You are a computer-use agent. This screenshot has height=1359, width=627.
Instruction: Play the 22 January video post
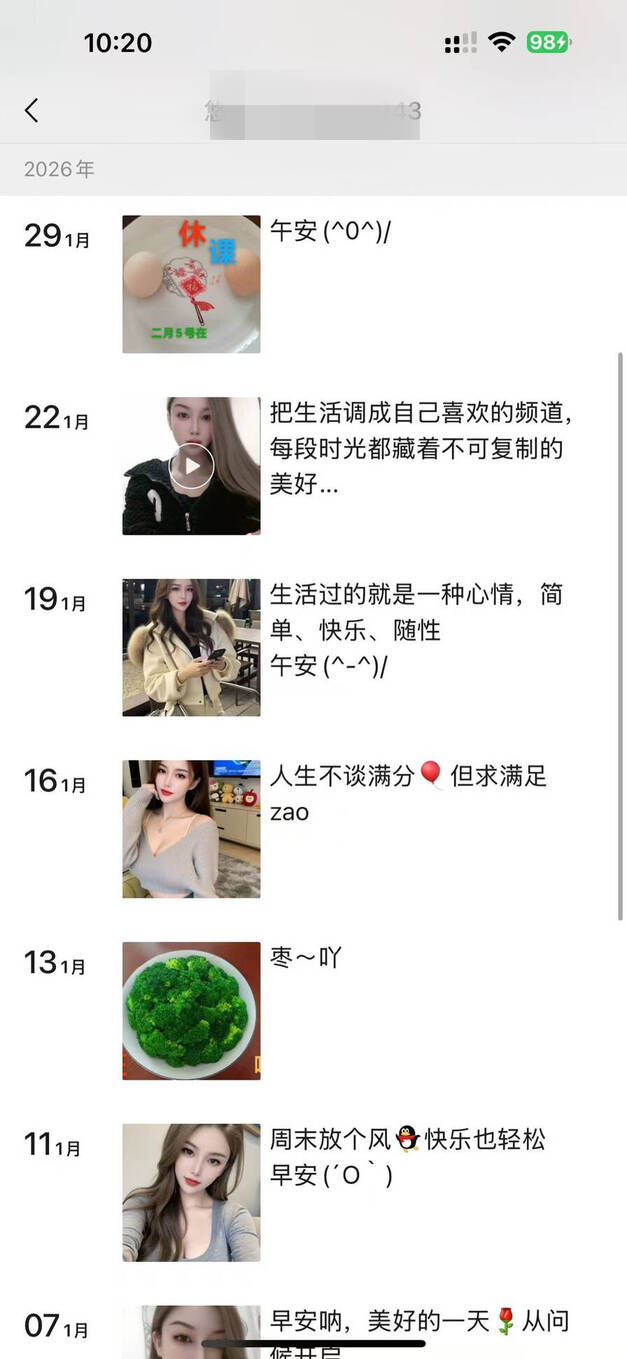point(191,466)
